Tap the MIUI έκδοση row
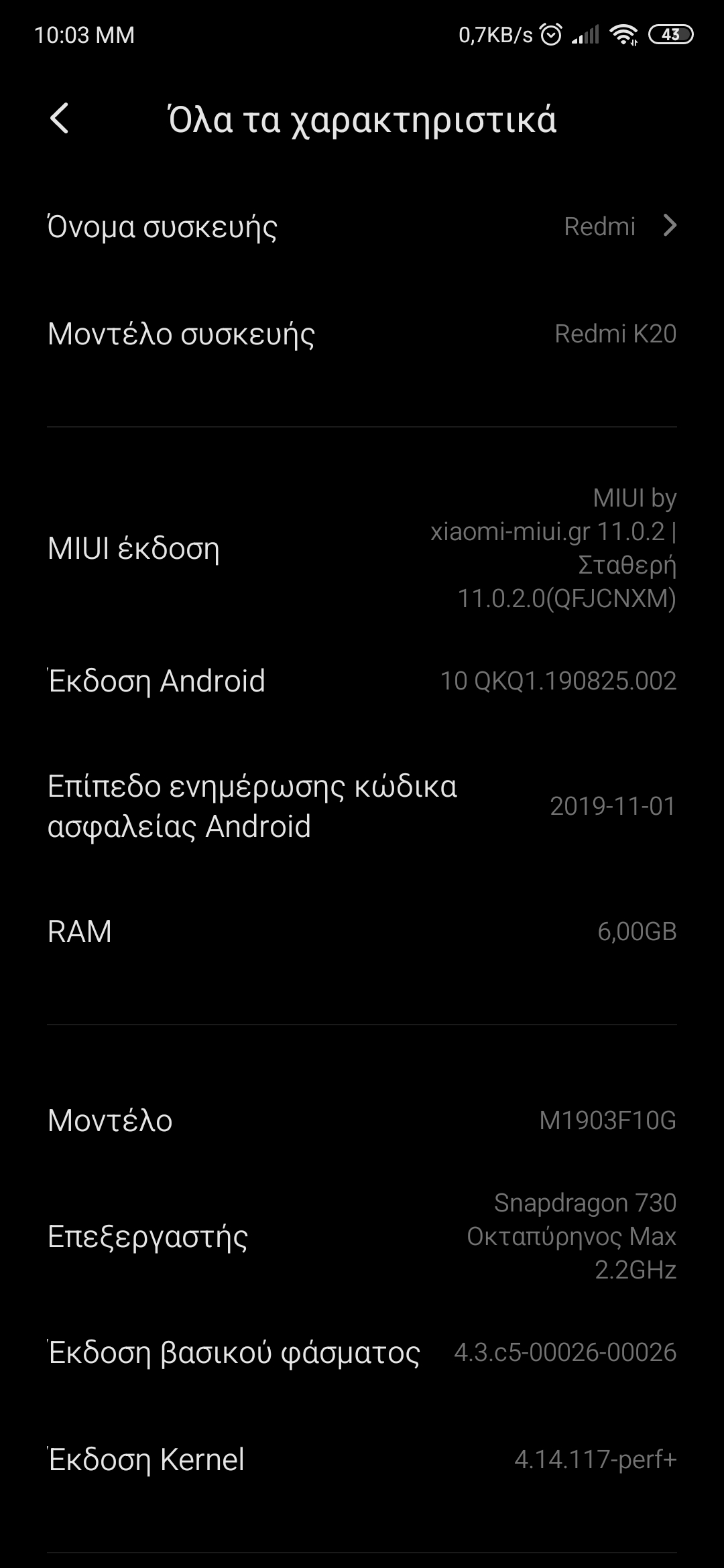This screenshot has height=1568, width=724. [362, 548]
